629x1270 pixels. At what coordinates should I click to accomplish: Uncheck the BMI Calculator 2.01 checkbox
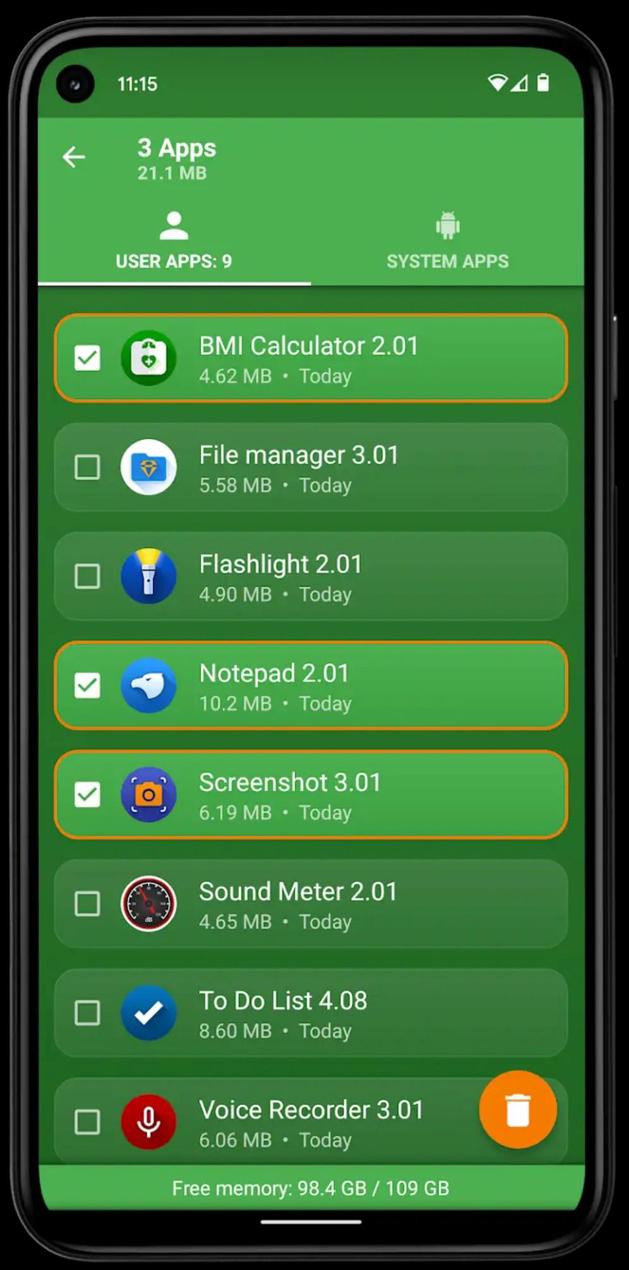click(88, 358)
